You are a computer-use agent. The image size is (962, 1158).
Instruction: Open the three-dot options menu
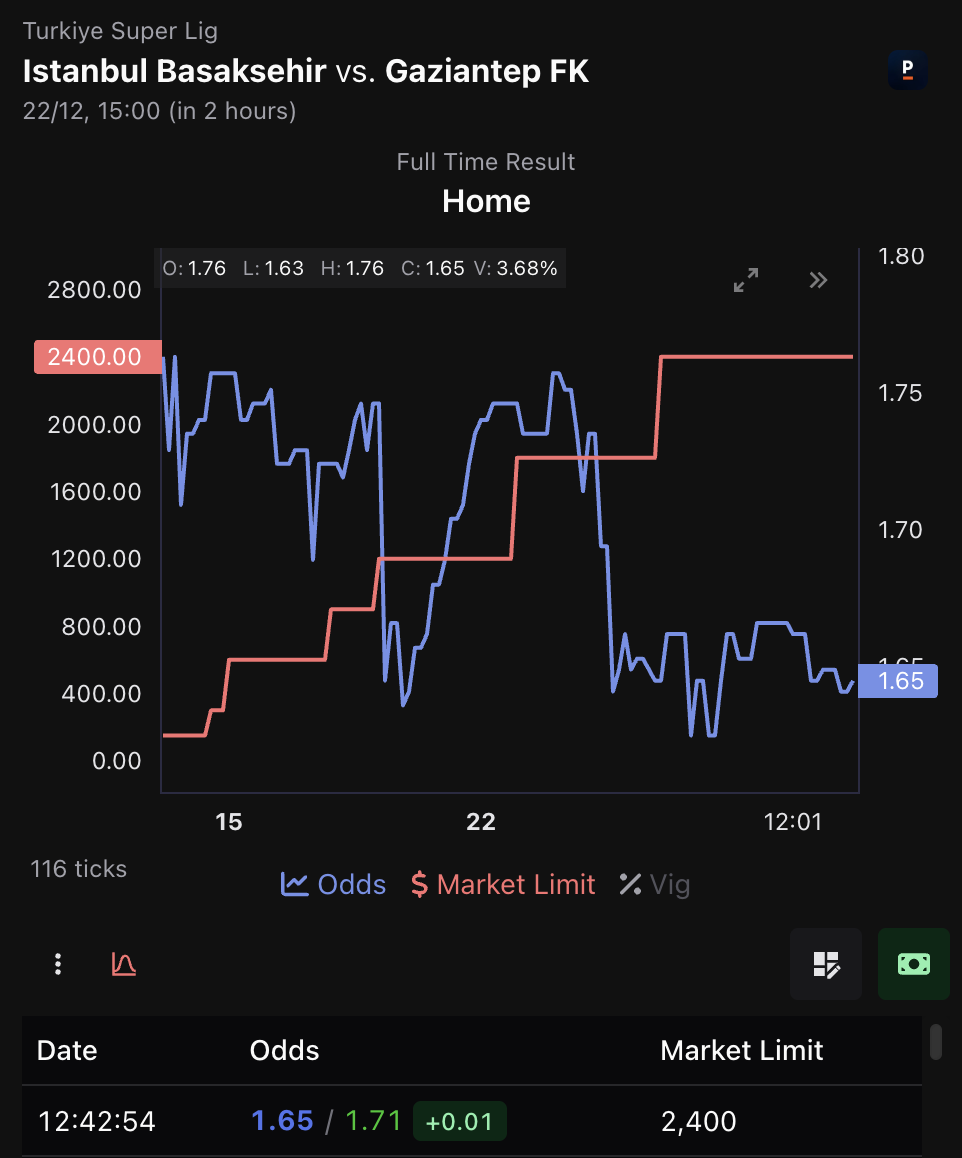[x=59, y=964]
